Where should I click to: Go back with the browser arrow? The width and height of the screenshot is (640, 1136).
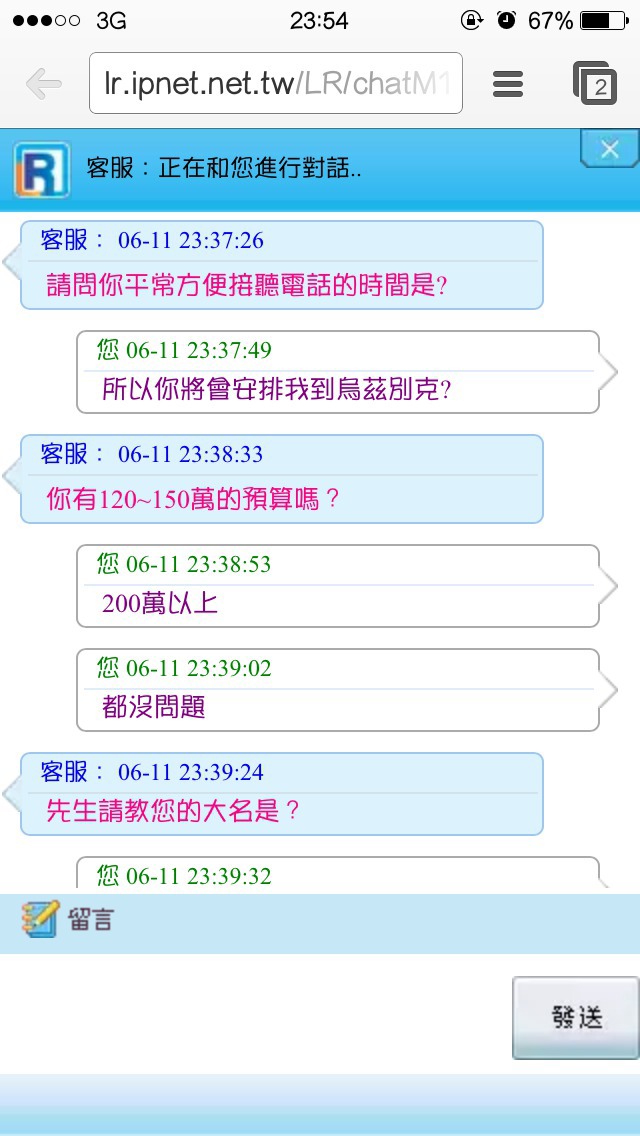coord(44,84)
